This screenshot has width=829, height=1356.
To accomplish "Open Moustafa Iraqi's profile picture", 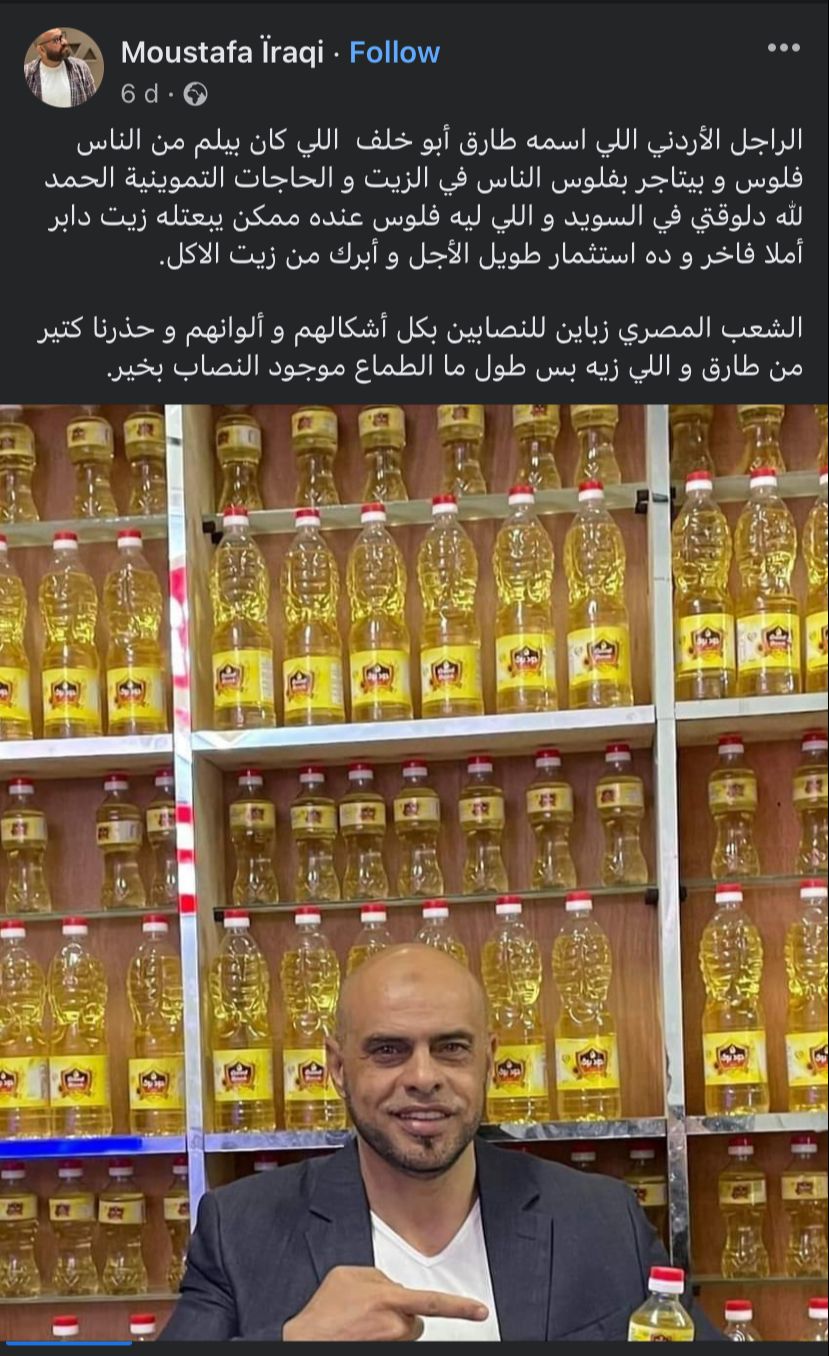I will click(63, 67).
